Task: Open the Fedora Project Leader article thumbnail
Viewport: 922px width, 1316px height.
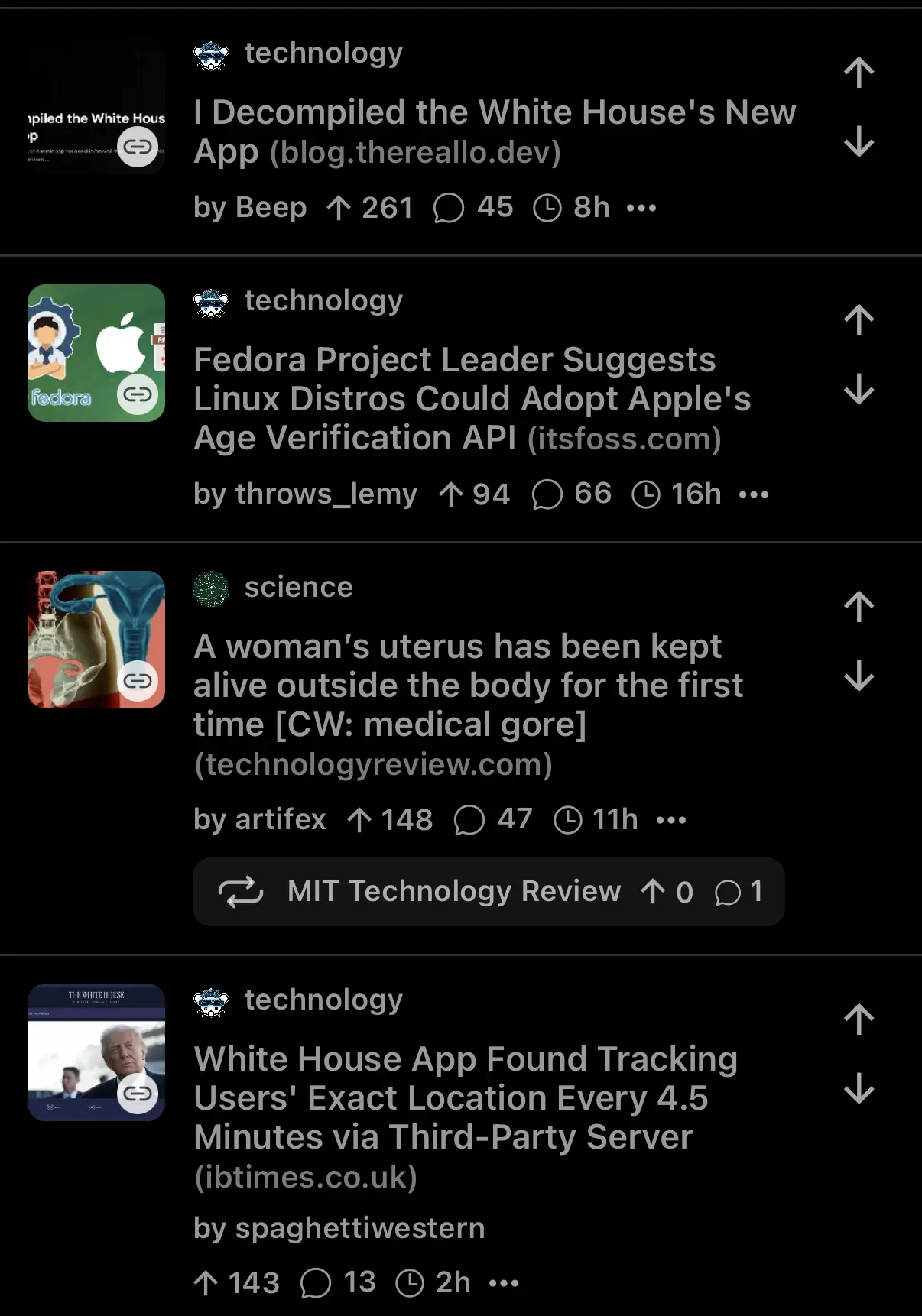Action: coord(96,353)
